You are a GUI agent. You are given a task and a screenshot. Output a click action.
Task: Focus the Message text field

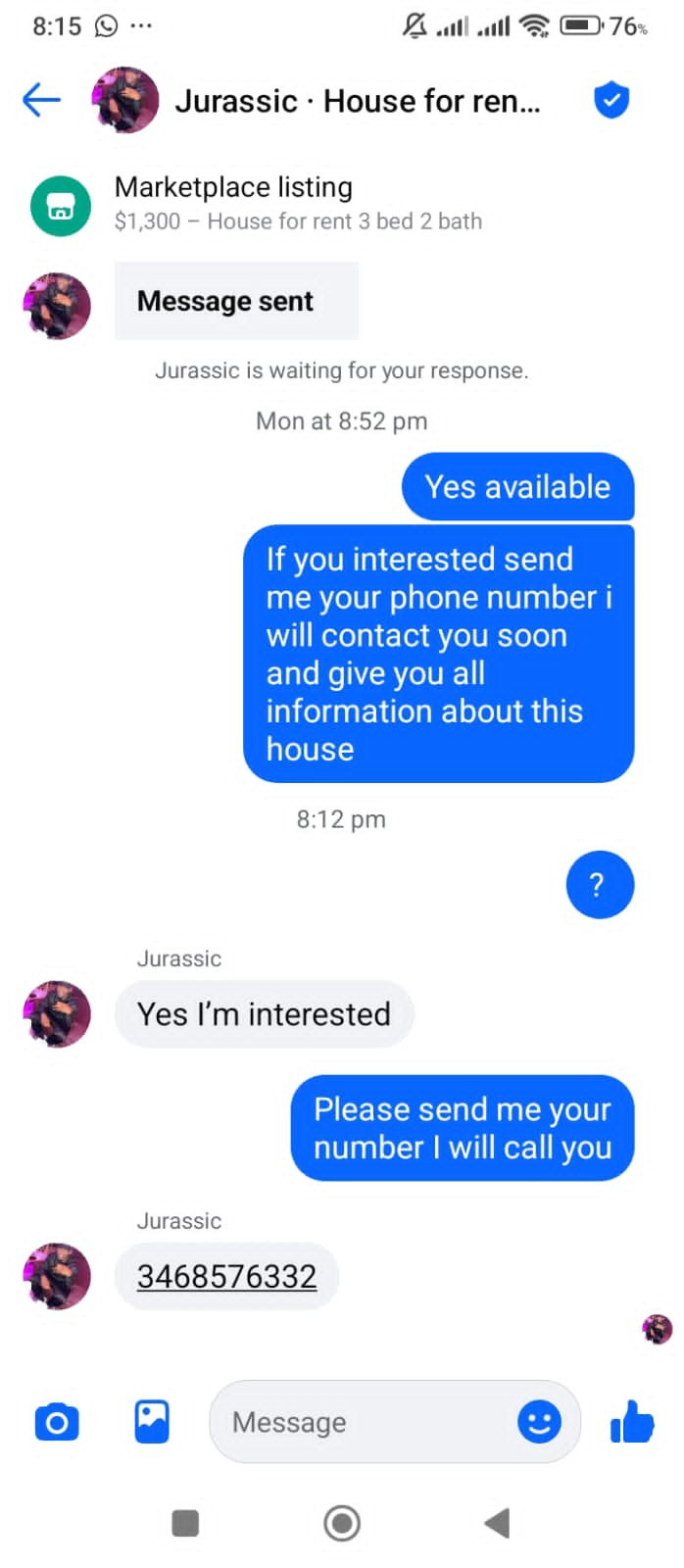point(363,1422)
